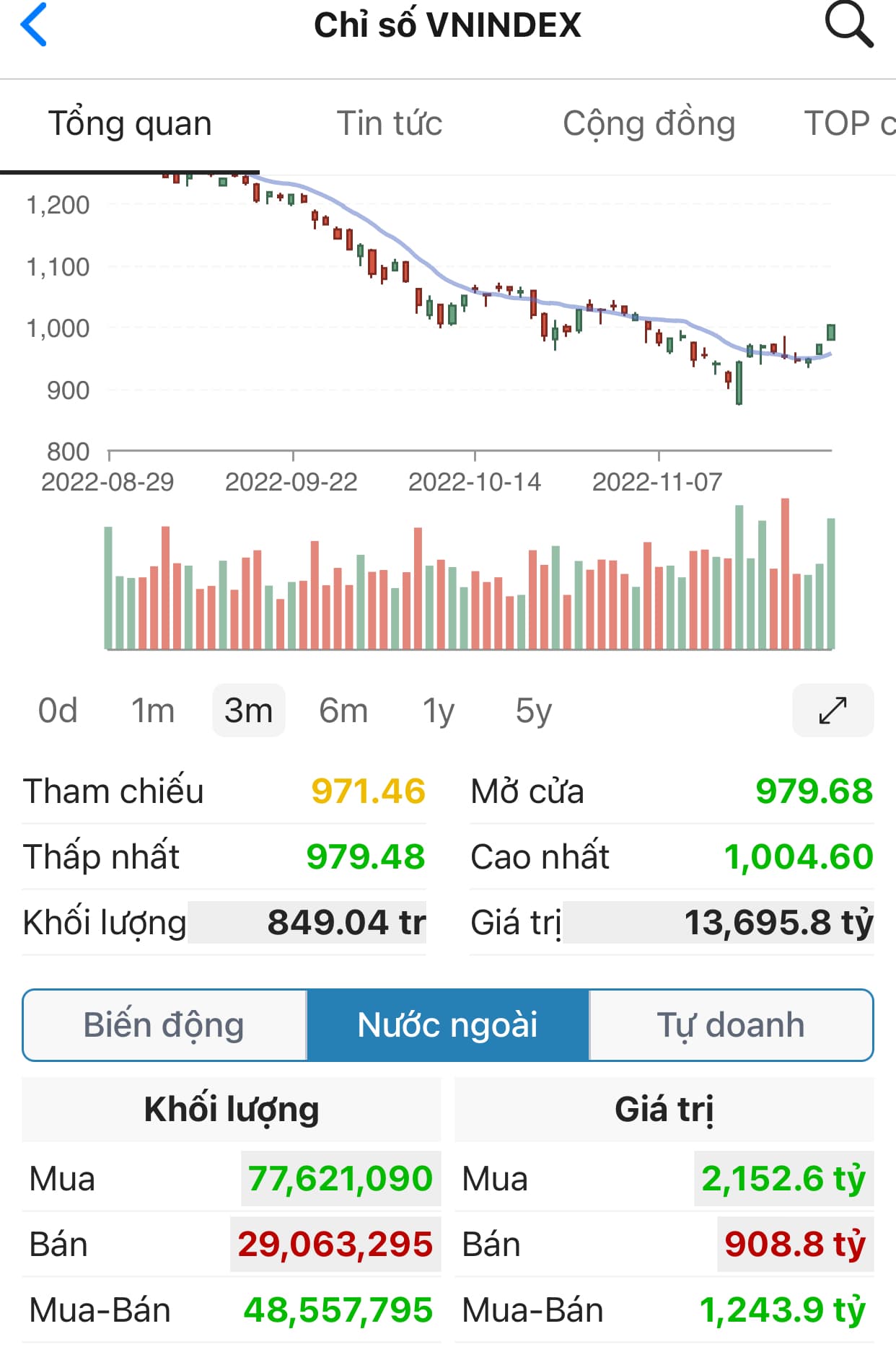This screenshot has height=1352, width=896.
Task: View the 1y chart range
Action: point(438,711)
